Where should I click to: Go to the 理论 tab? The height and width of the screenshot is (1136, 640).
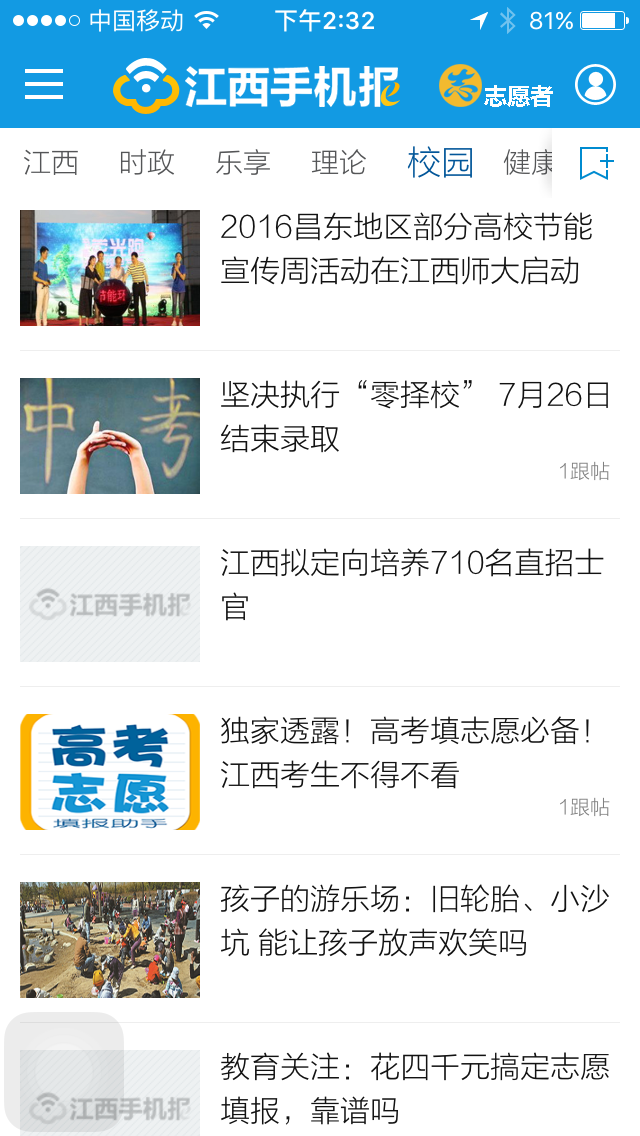(339, 162)
